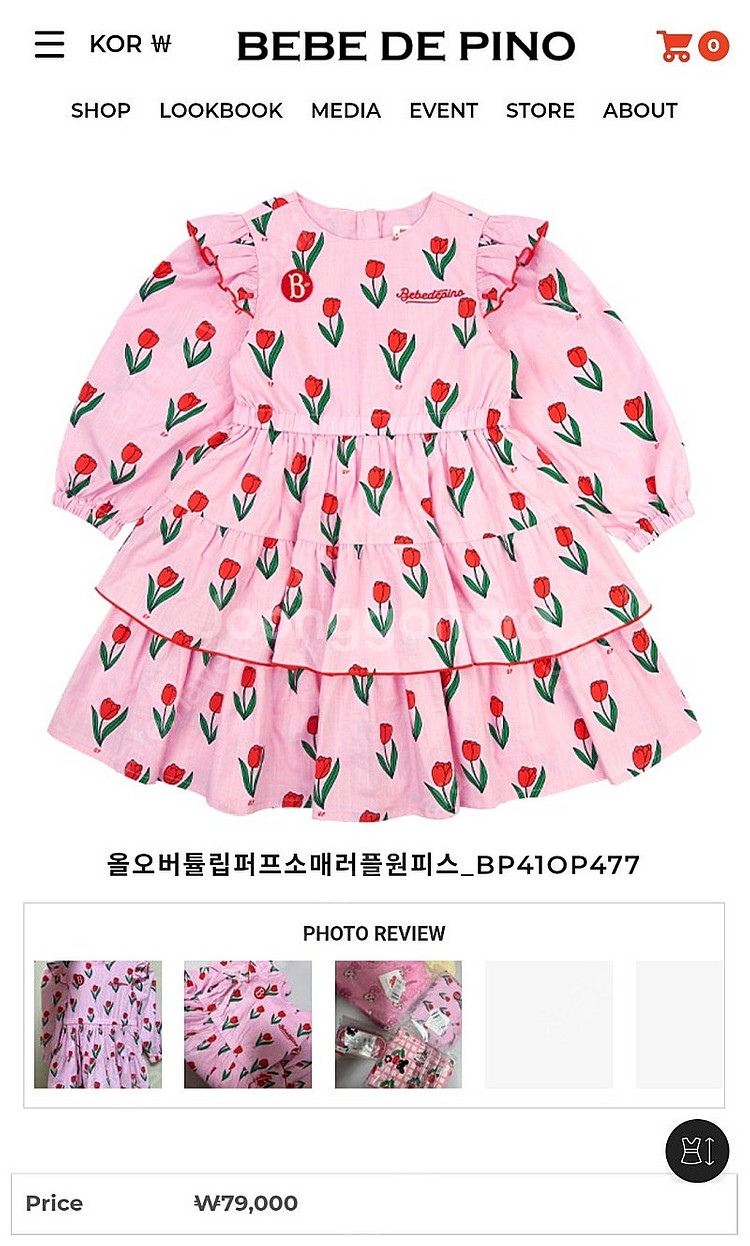Go to the SHOP section
750x1246 pixels.
[x=101, y=111]
